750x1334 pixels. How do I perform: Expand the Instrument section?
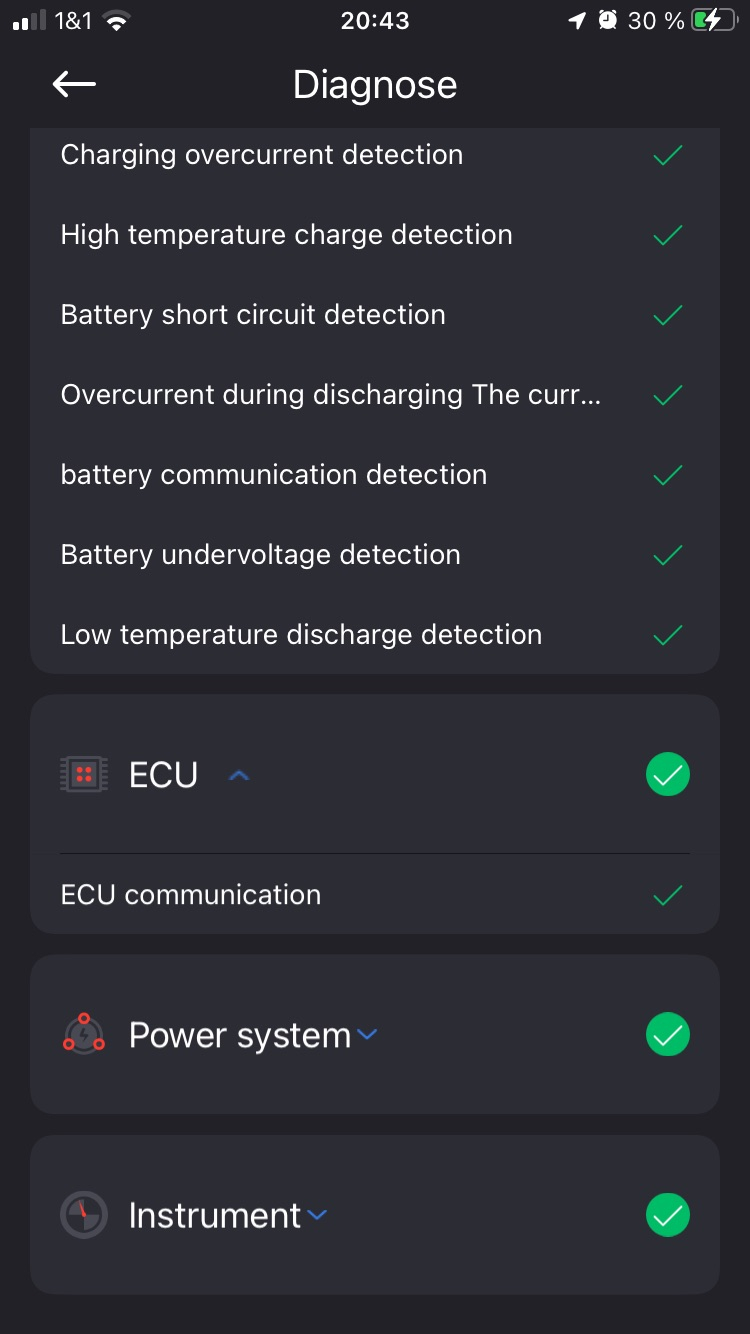(317, 1215)
